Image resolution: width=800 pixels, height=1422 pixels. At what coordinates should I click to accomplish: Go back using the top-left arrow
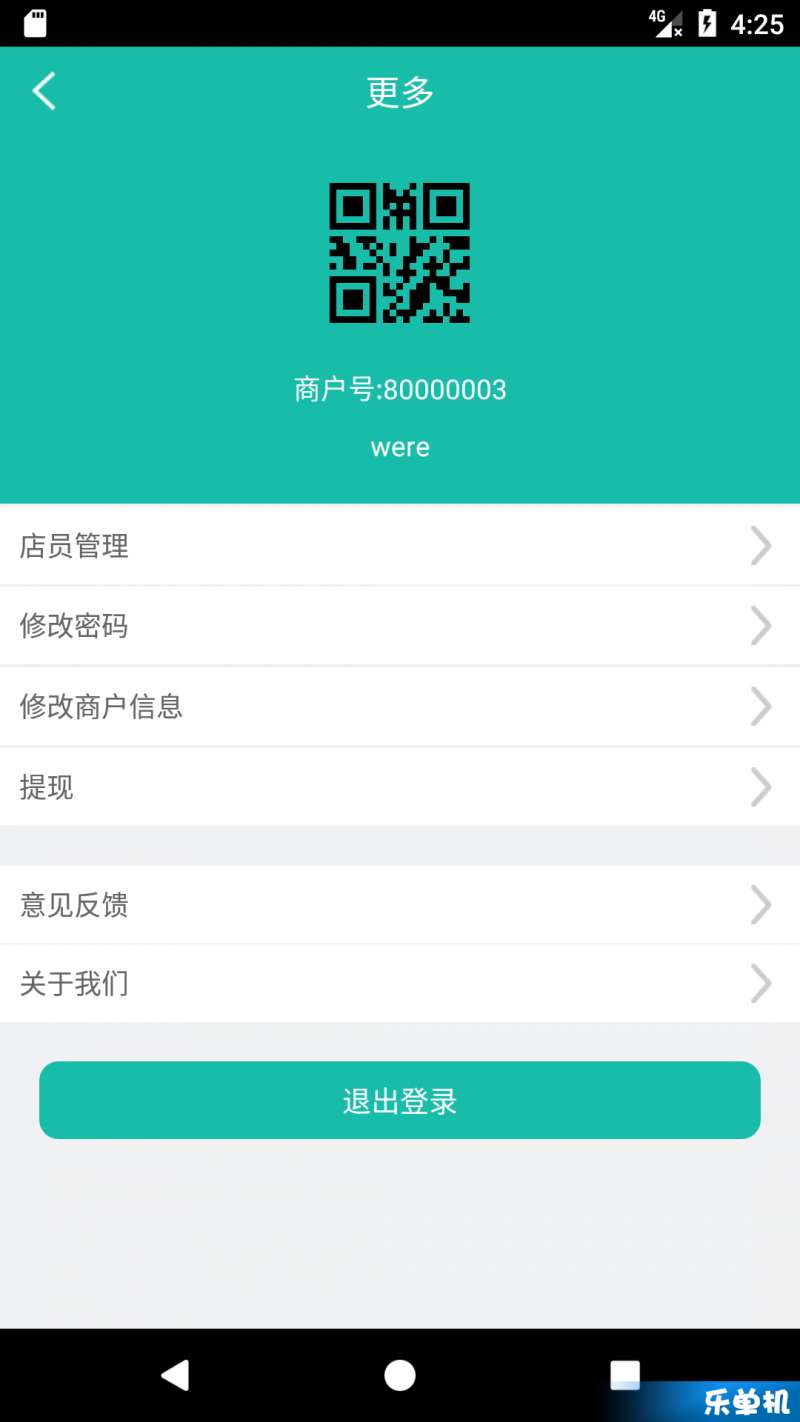[x=44, y=91]
